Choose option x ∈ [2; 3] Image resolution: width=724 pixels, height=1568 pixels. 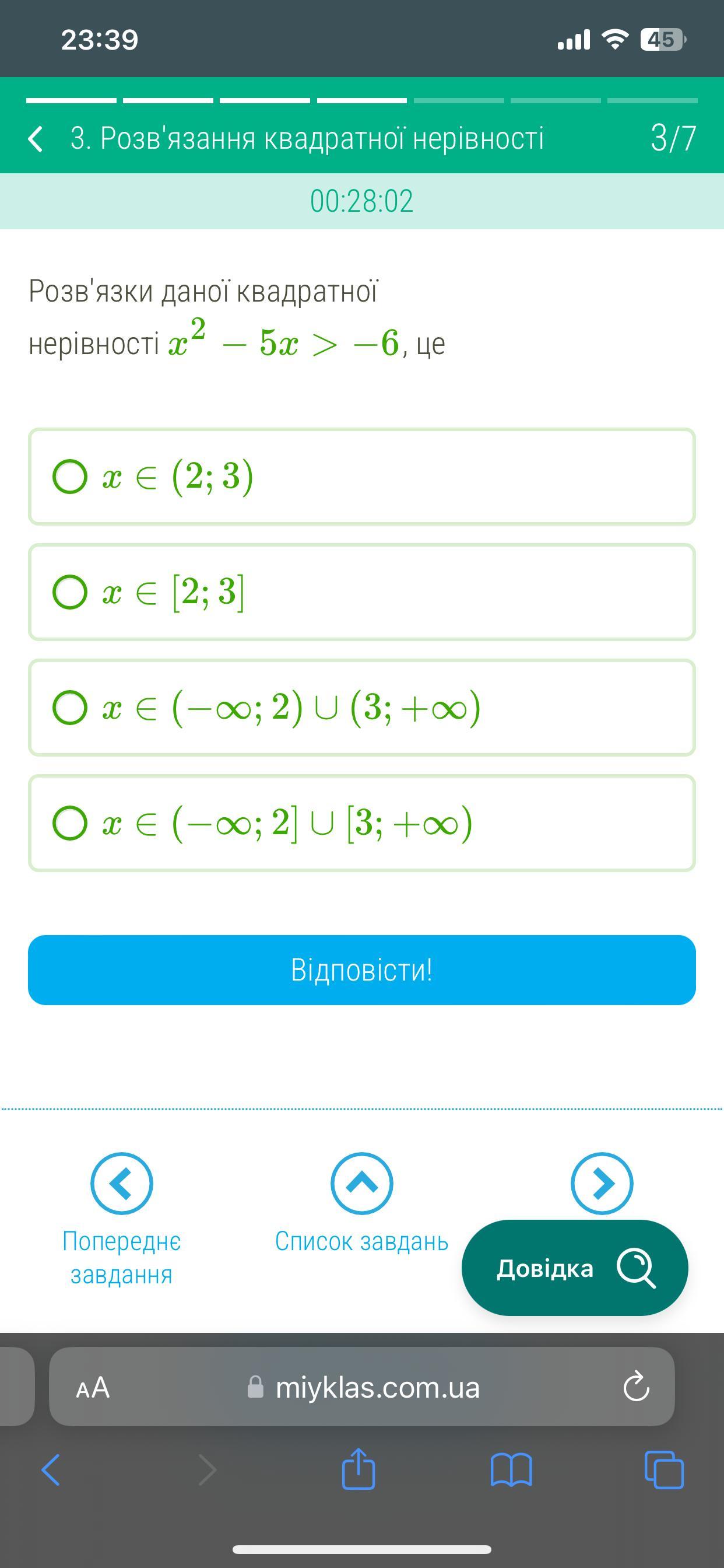pyautogui.click(x=70, y=592)
